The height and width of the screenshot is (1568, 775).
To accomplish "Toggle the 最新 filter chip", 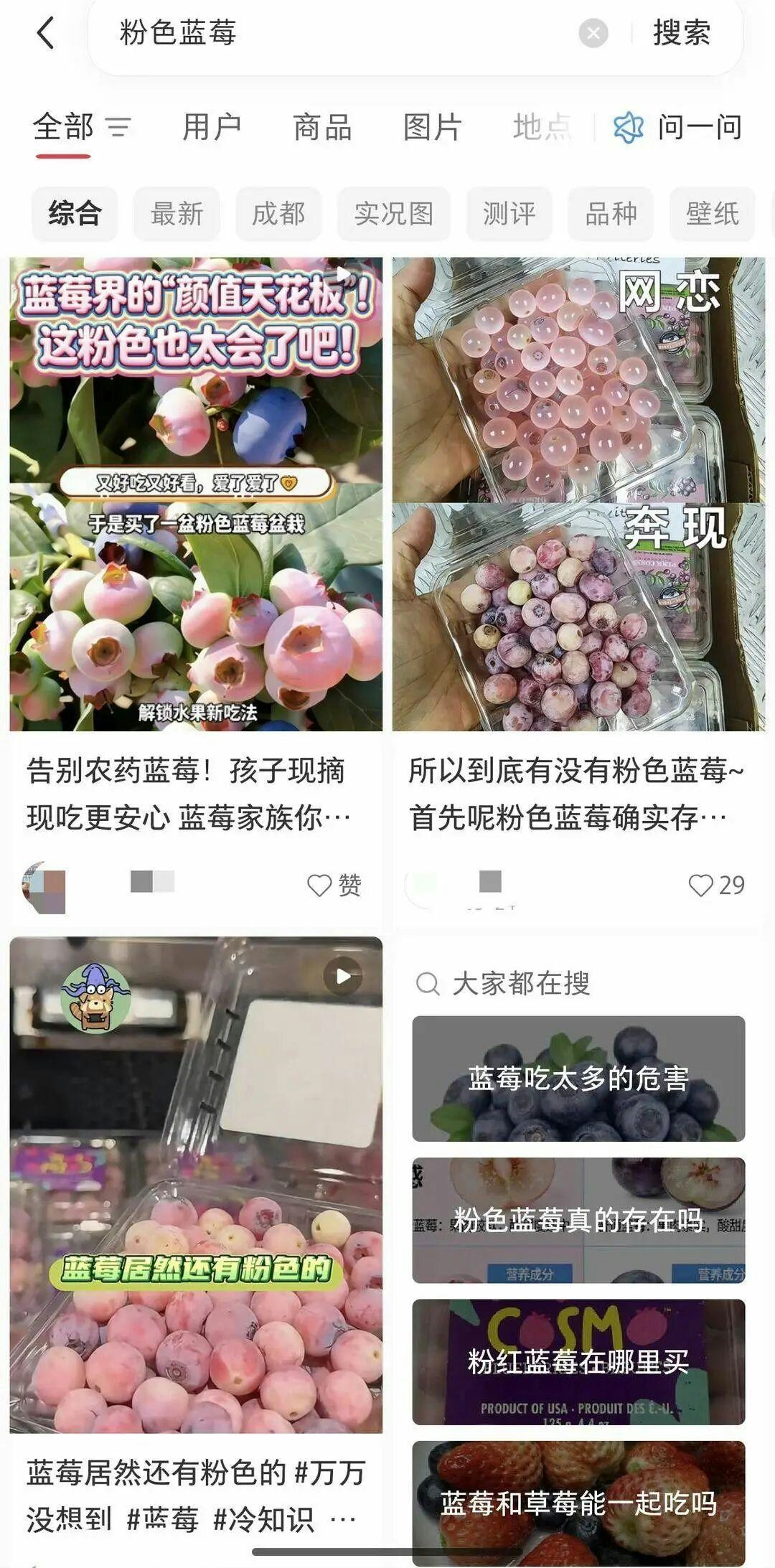I will pos(177,213).
